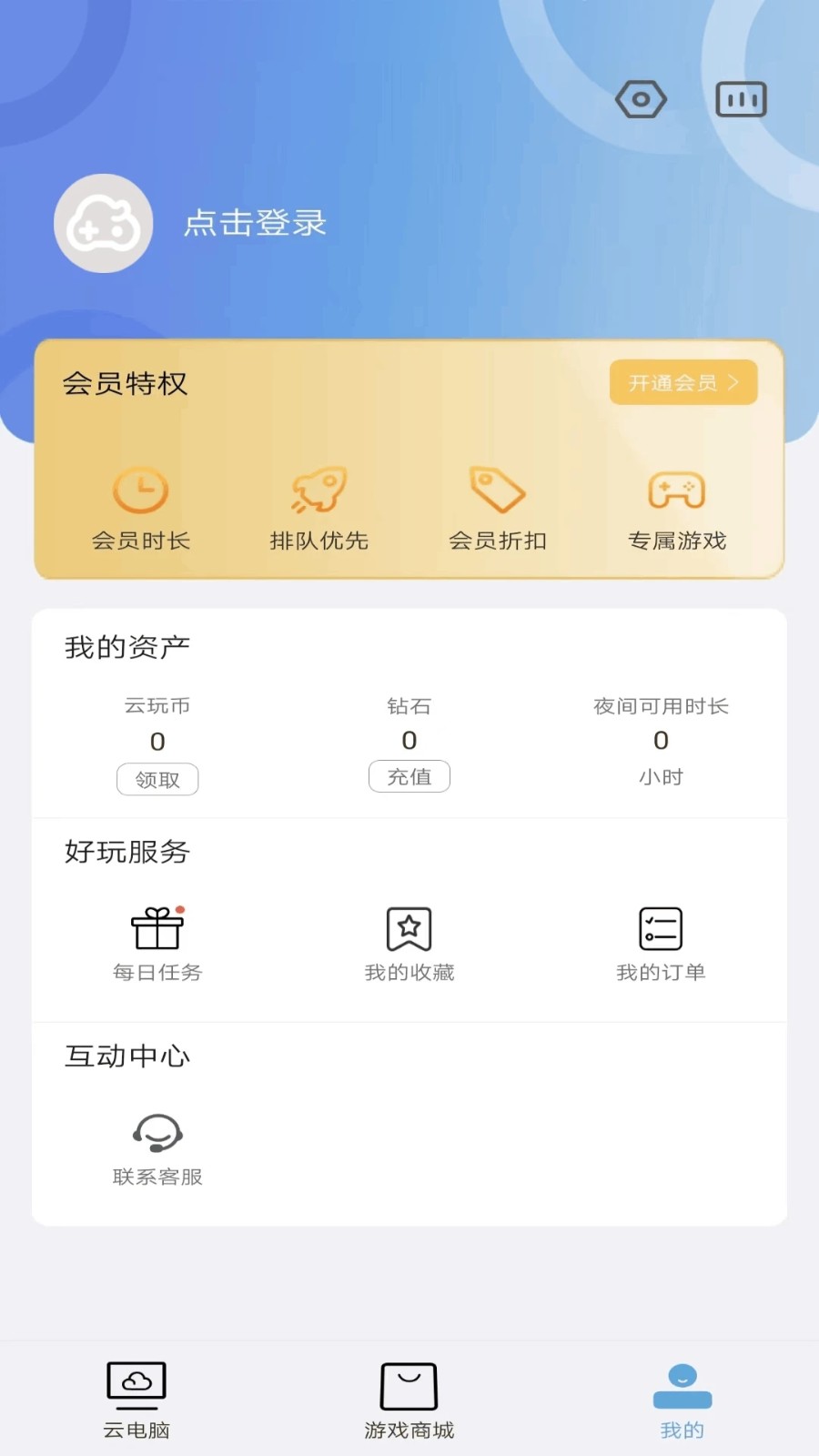Tap the 开通会员 button
Image resolution: width=819 pixels, height=1456 pixels.
pos(683,382)
